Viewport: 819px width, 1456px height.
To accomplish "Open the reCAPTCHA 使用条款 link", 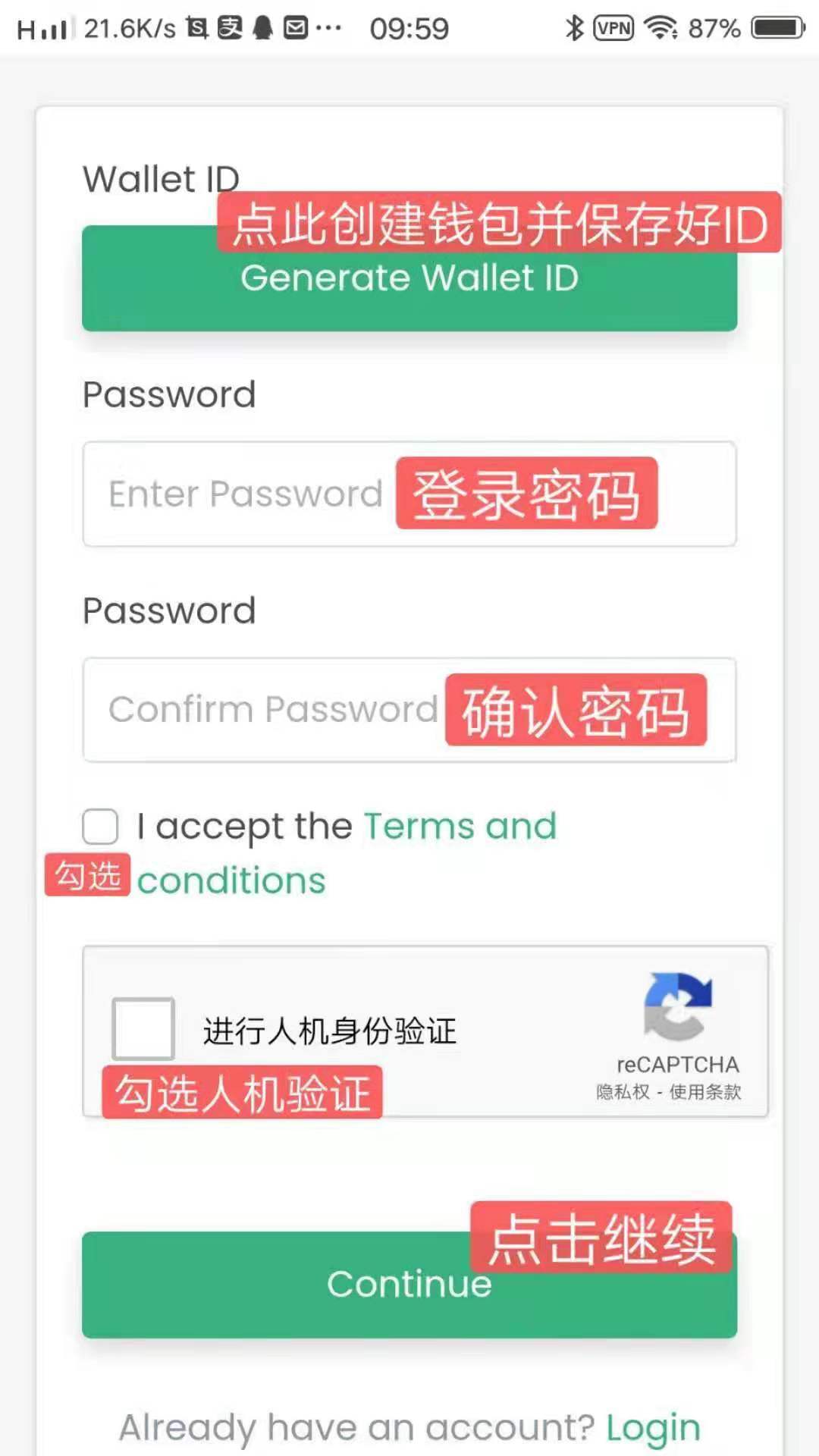I will (x=704, y=1092).
